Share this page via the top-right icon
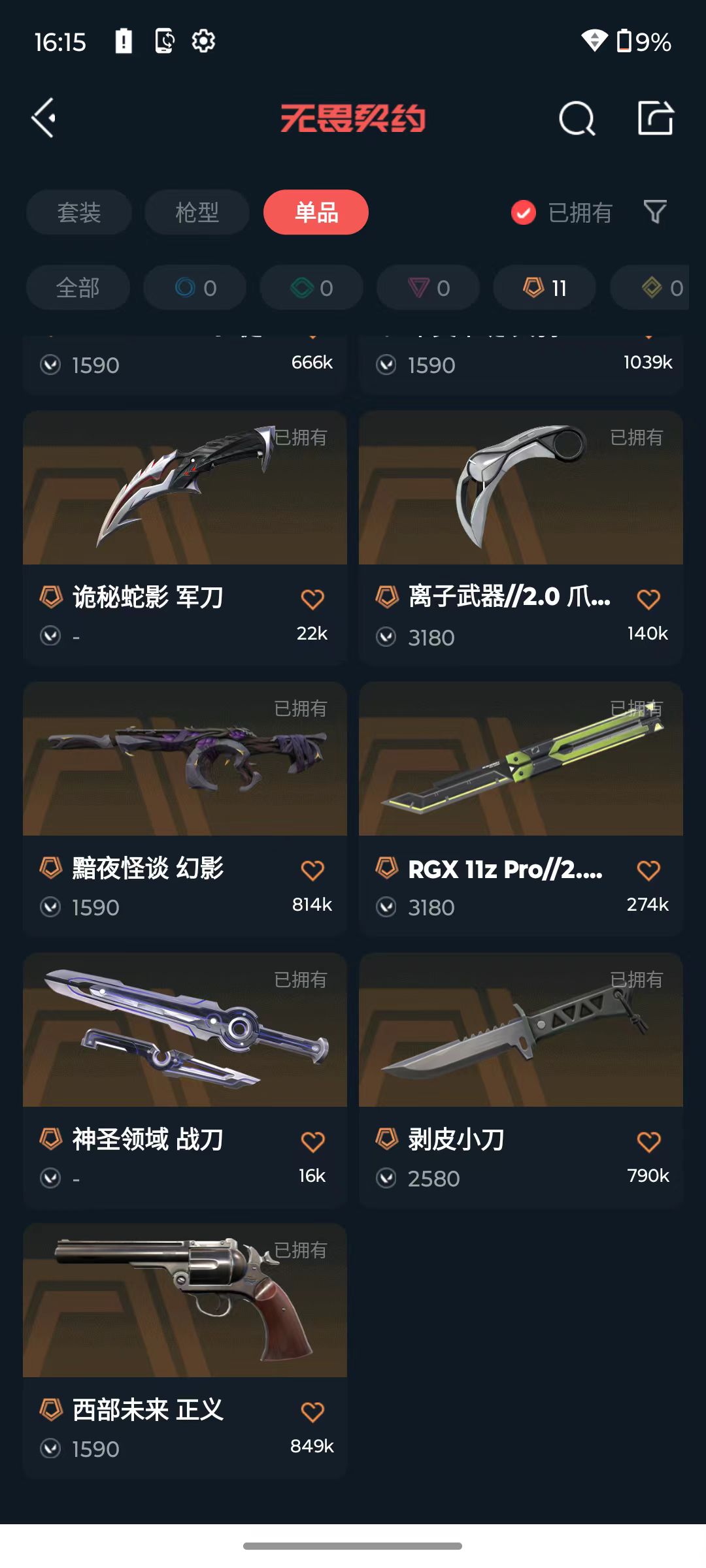Viewport: 706px width, 1568px height. 655,118
